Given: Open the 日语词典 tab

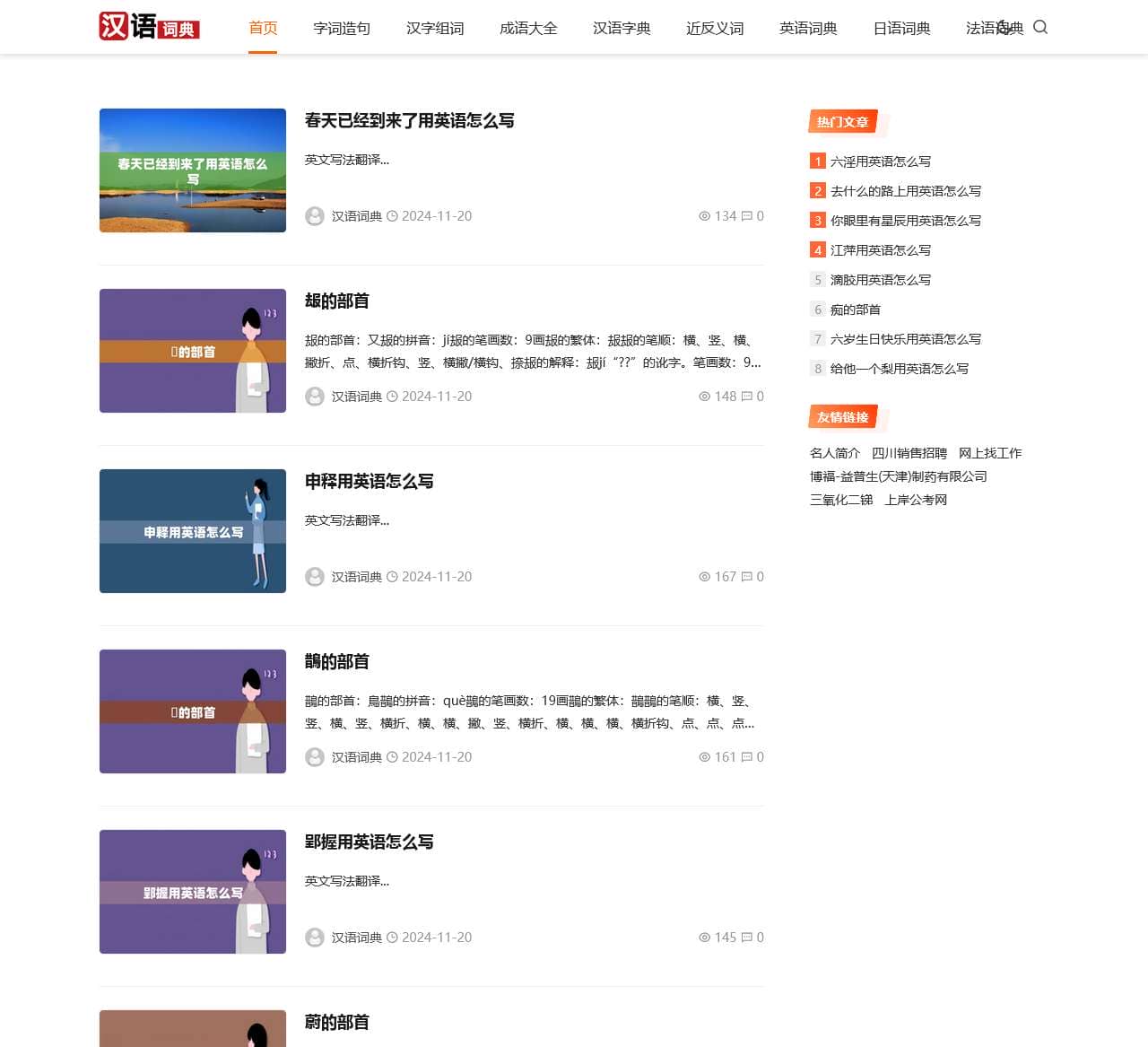Looking at the screenshot, I should (901, 28).
